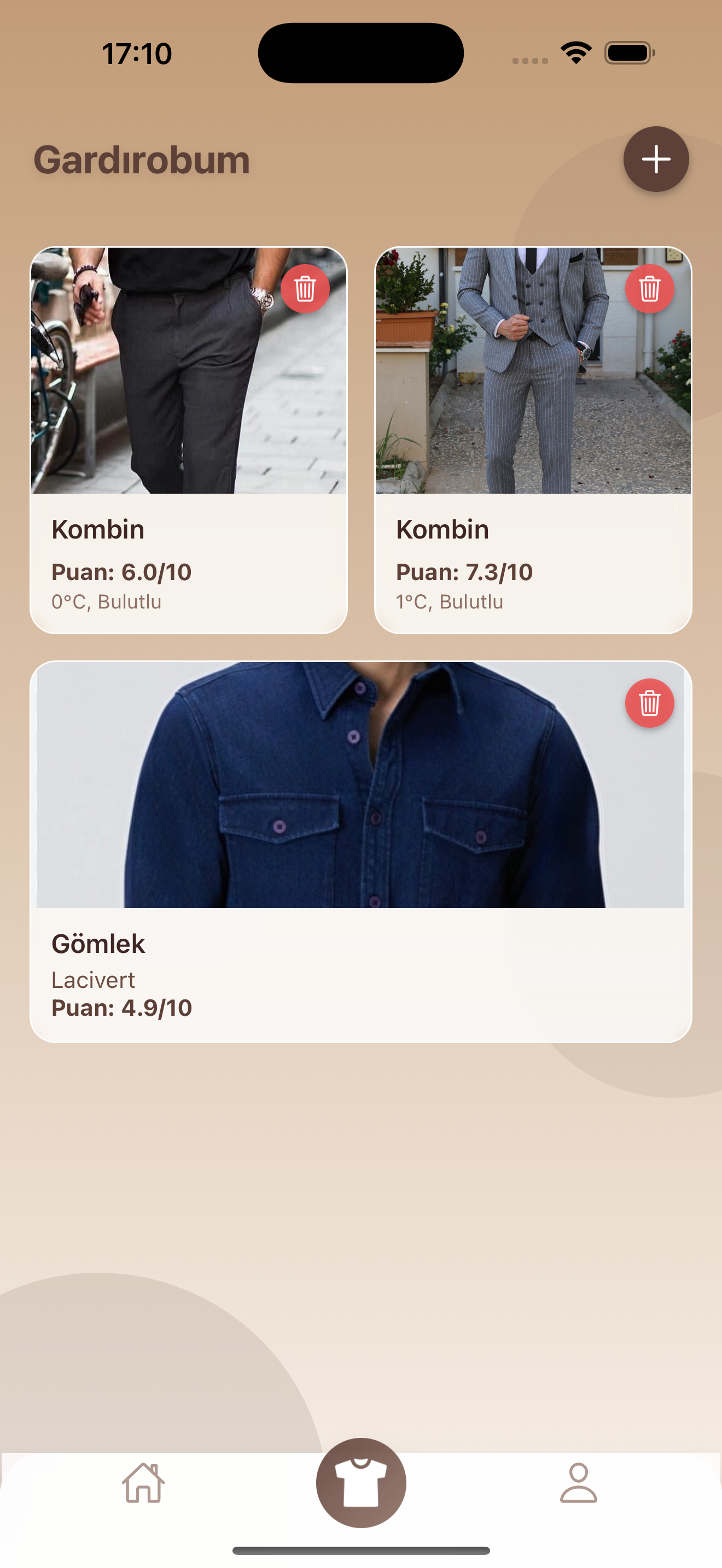Tap the Puan 7.3/10 rating text
The height and width of the screenshot is (1568, 722).
464,571
